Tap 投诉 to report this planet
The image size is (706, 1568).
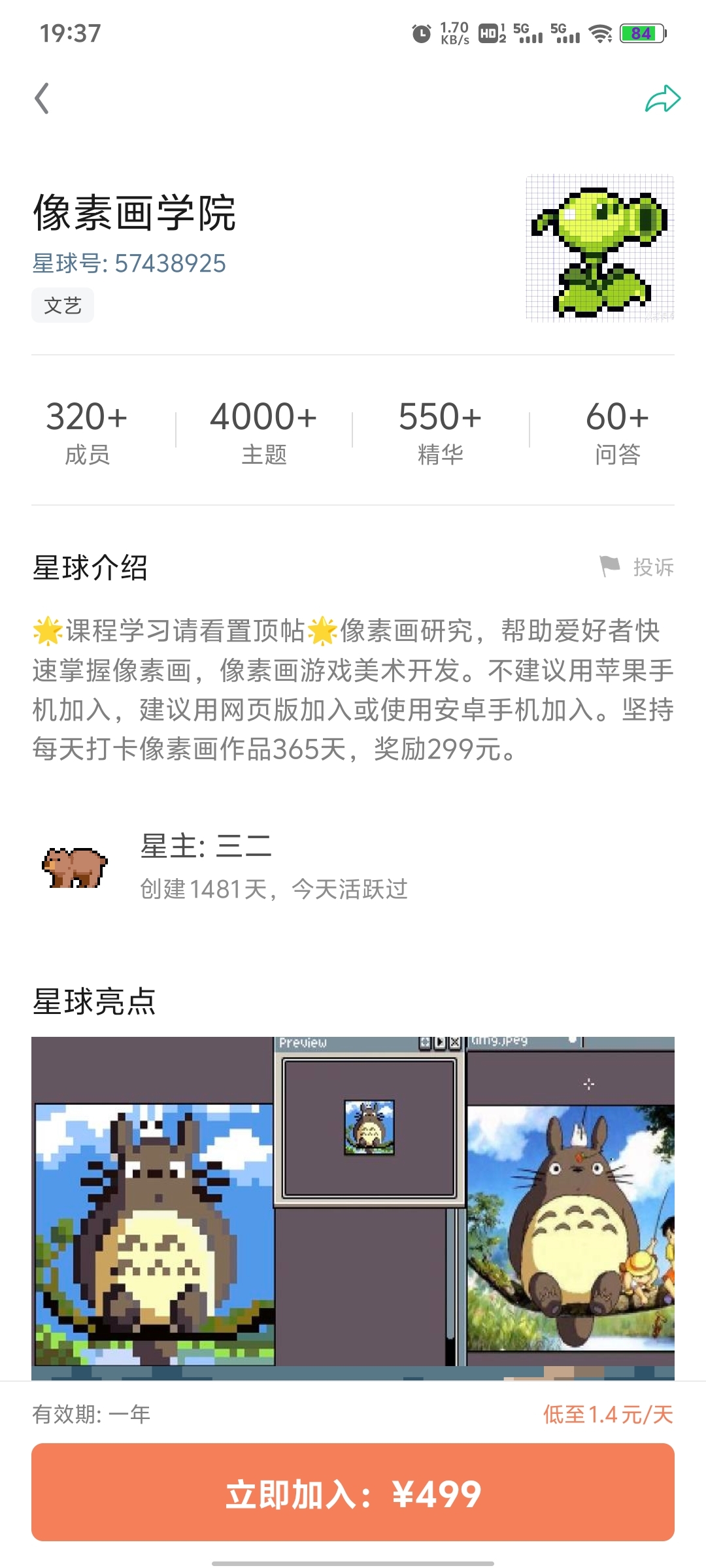(638, 567)
